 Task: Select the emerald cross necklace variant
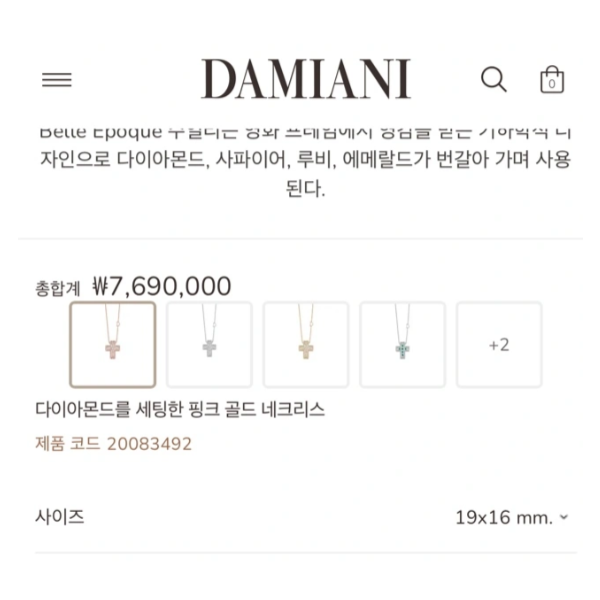click(403, 345)
